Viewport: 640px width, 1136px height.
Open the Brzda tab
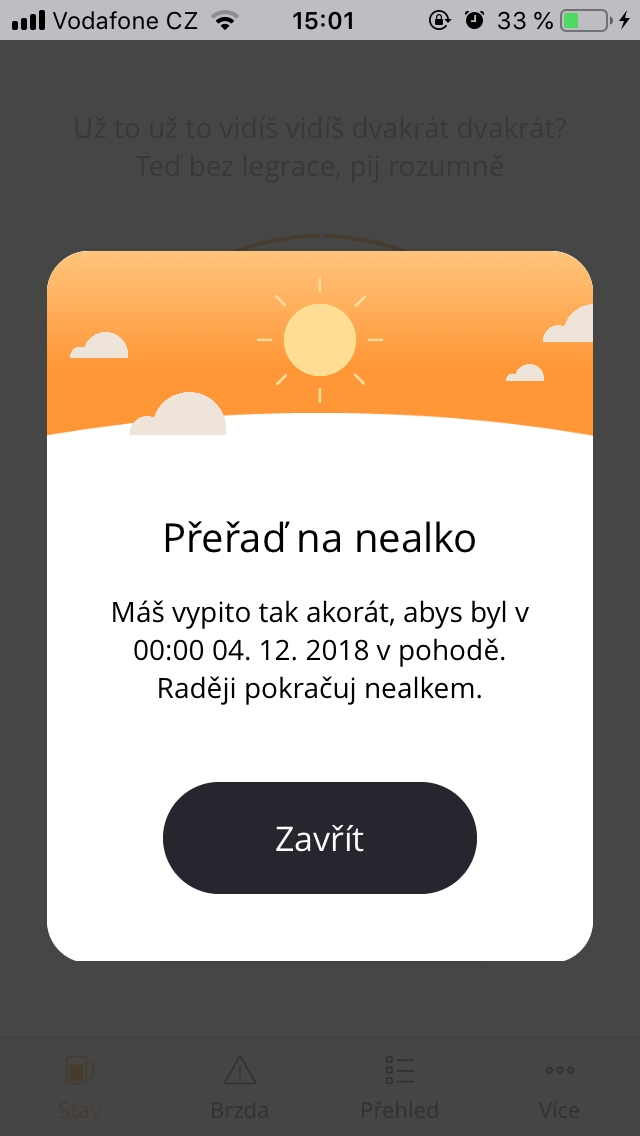[x=240, y=1086]
